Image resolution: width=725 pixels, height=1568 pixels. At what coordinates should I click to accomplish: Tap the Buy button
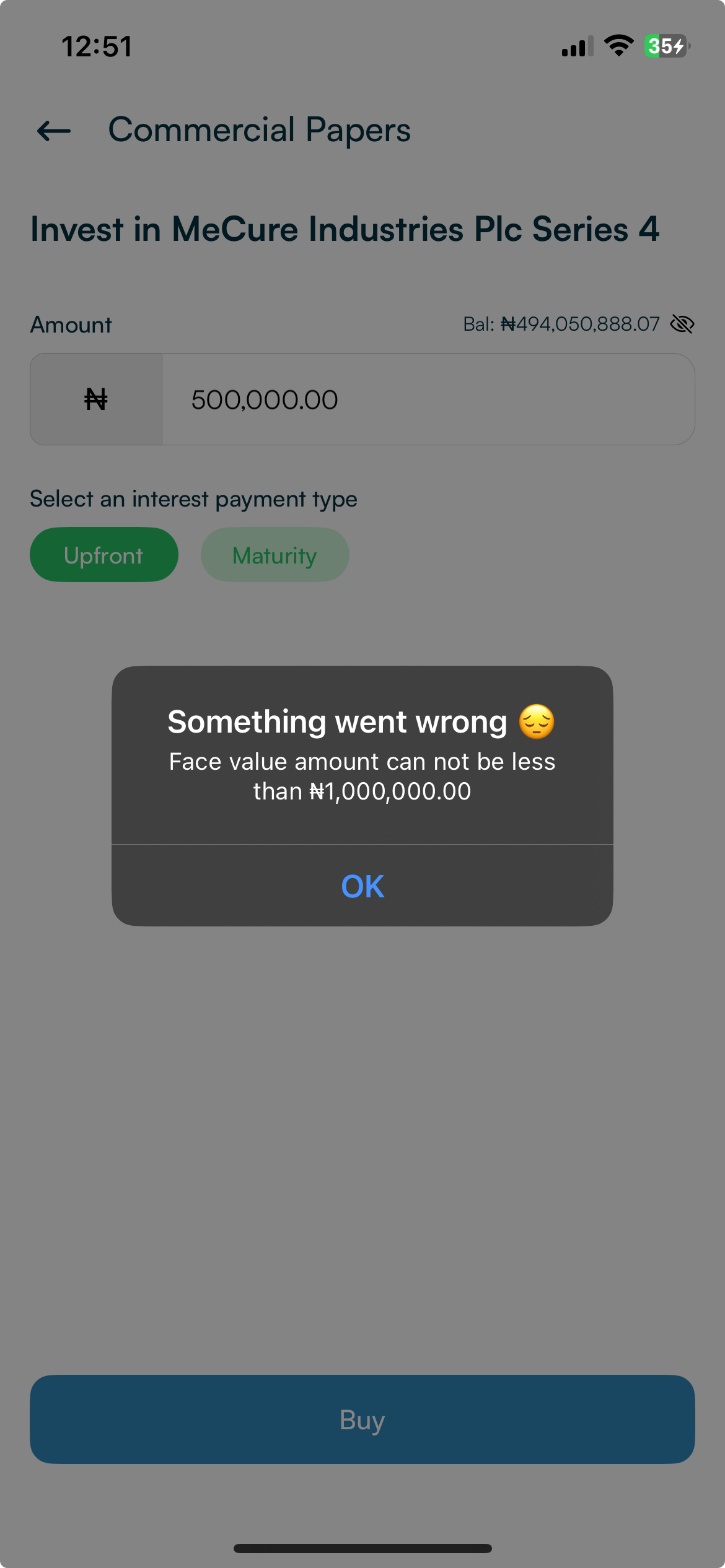(x=362, y=1419)
